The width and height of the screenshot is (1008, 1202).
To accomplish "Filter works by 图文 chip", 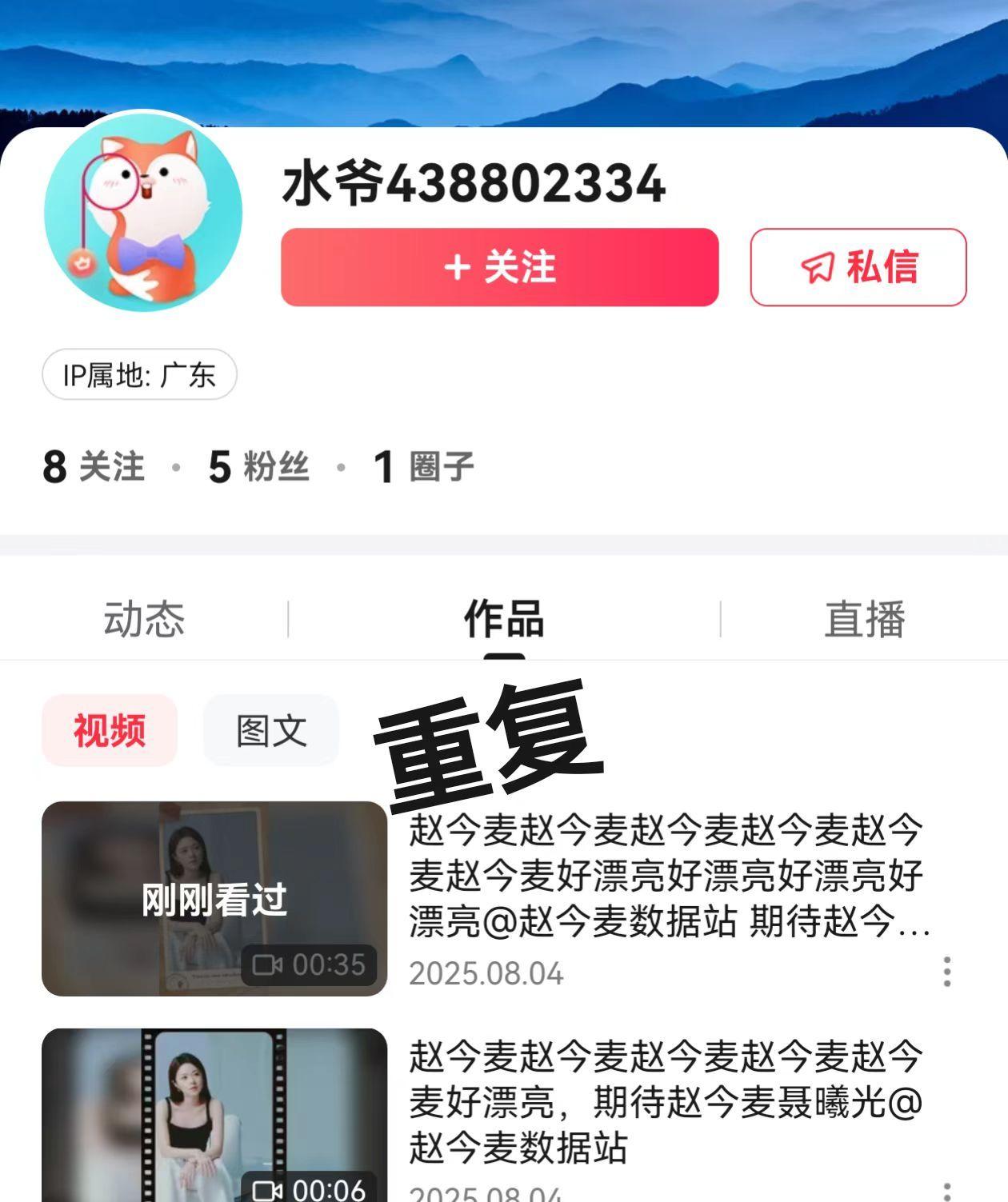I will pos(271,730).
